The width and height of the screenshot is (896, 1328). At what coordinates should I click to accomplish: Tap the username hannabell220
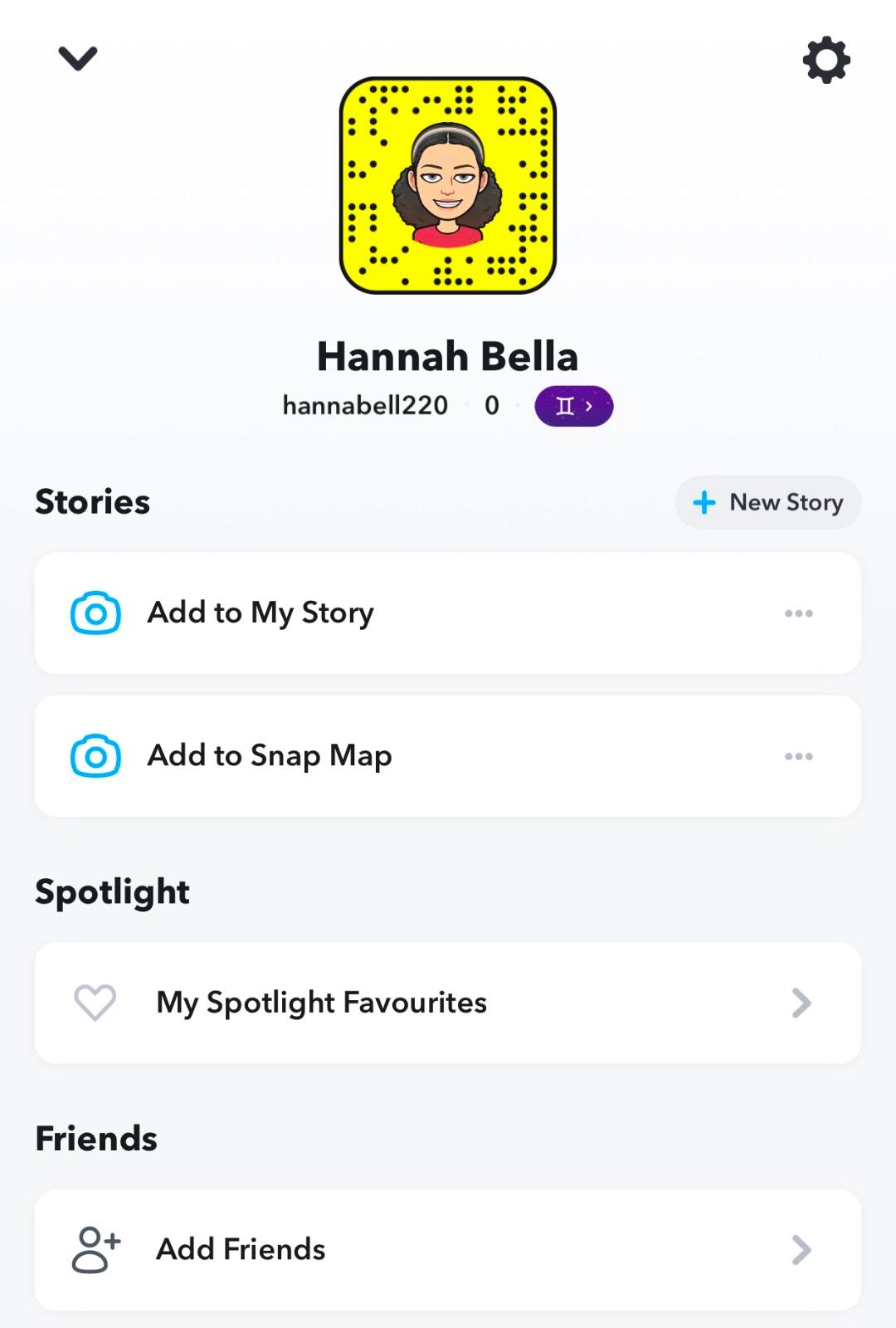tap(365, 406)
